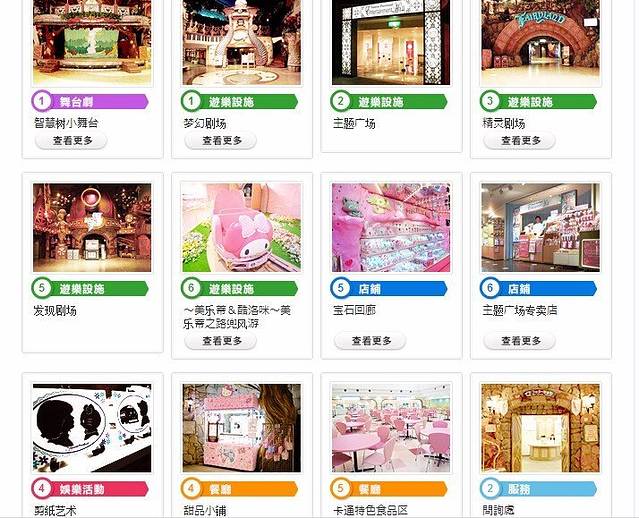Tap 查看更多 under 智慧树小舞台

click(70, 141)
